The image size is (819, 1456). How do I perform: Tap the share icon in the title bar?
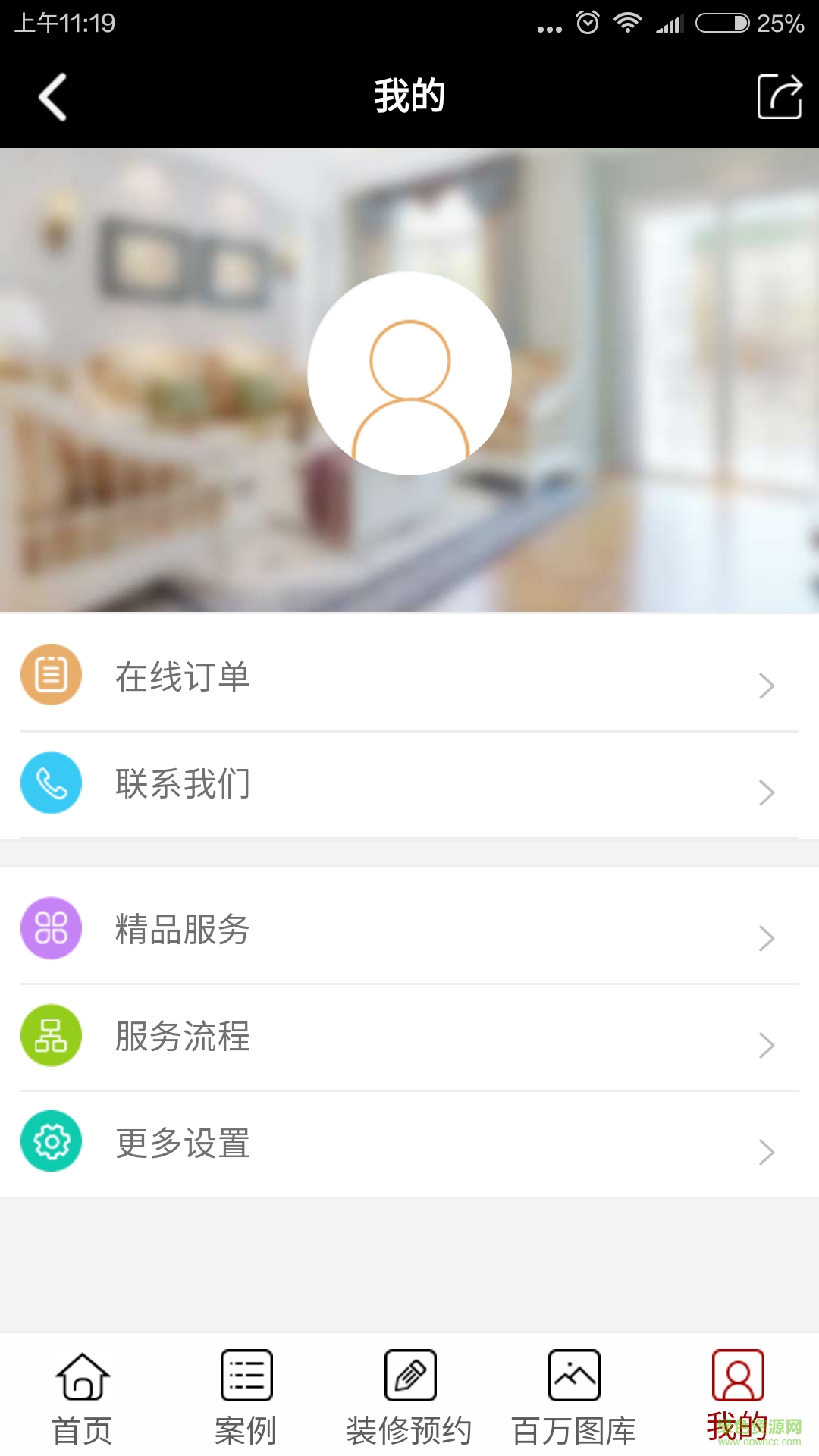click(x=780, y=96)
